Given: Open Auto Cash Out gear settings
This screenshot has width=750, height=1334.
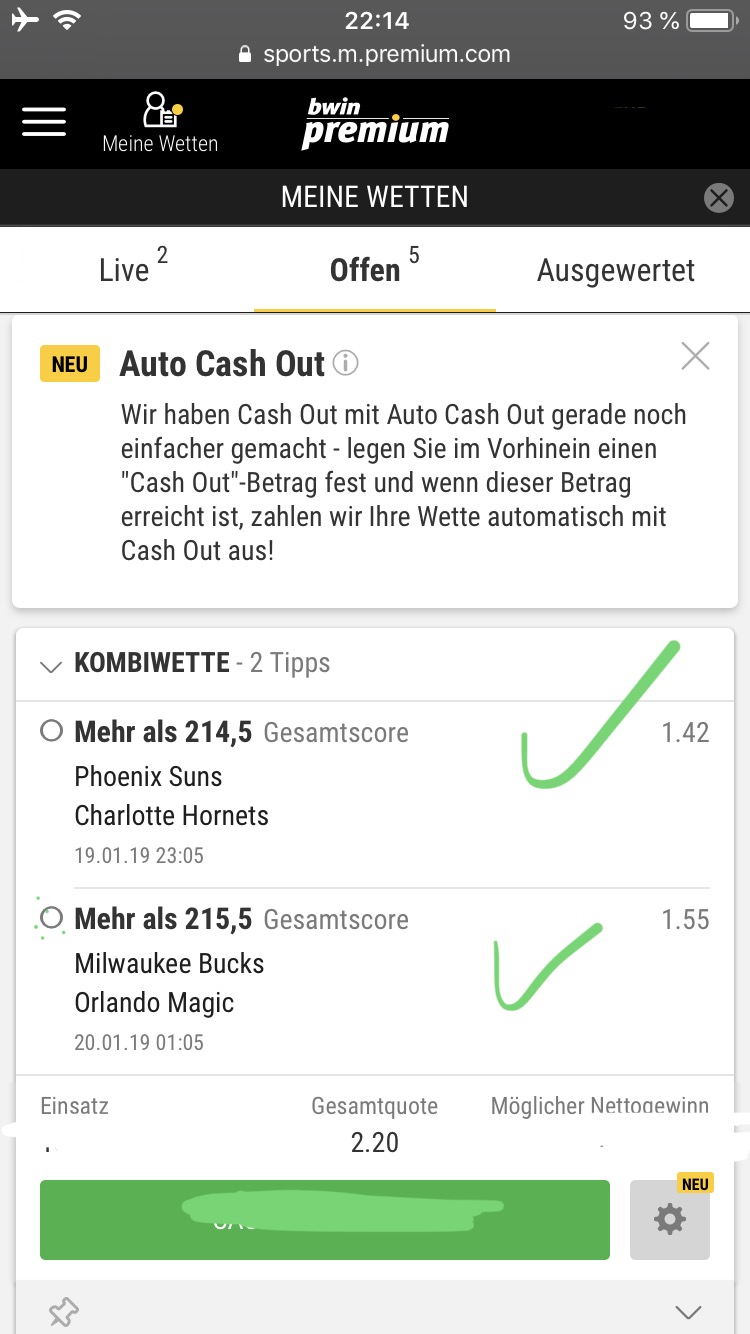Looking at the screenshot, I should (x=669, y=1219).
